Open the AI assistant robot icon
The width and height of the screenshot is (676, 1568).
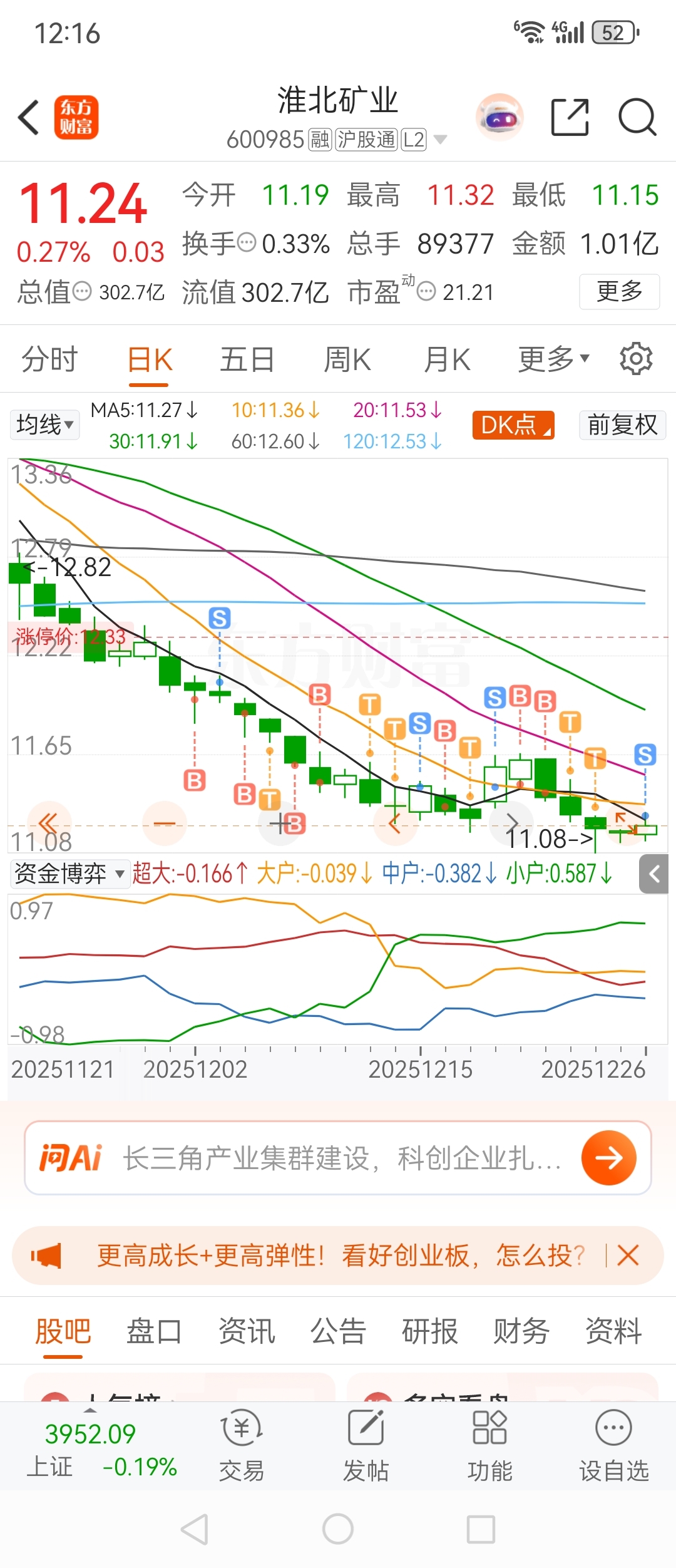coord(499,117)
